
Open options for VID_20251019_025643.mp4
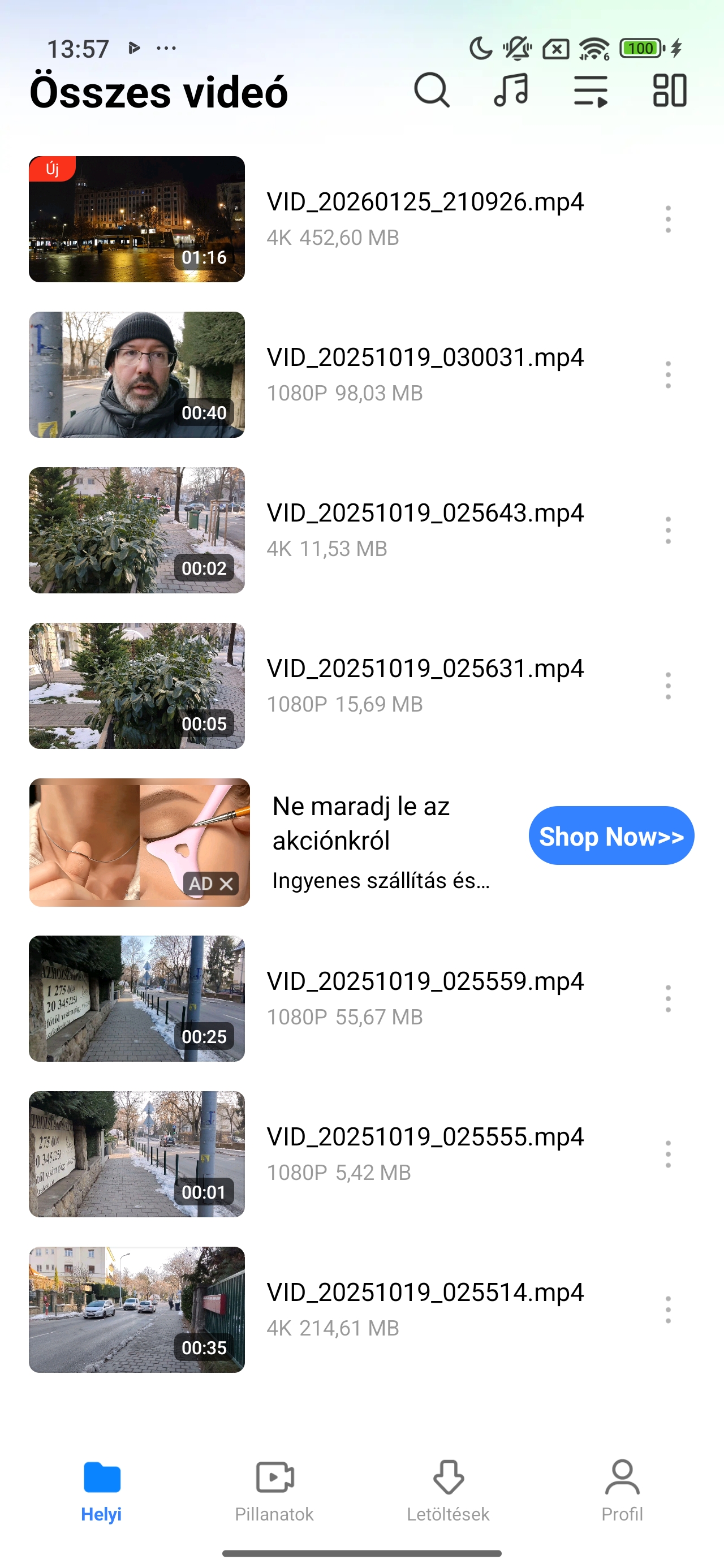pyautogui.click(x=668, y=530)
